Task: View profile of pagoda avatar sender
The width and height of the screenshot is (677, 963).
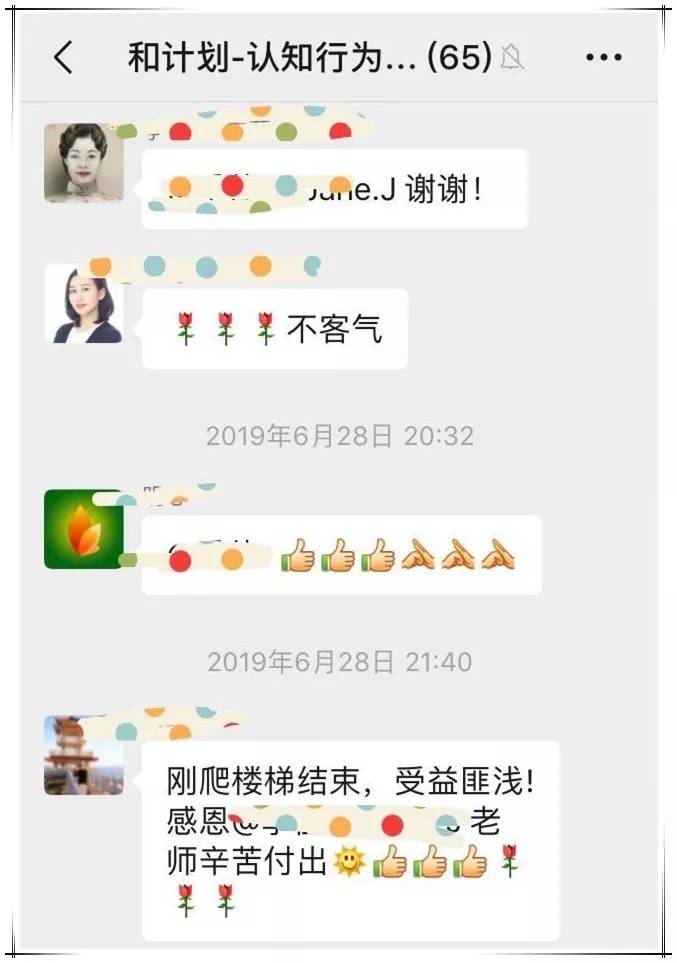Action: pos(83,755)
